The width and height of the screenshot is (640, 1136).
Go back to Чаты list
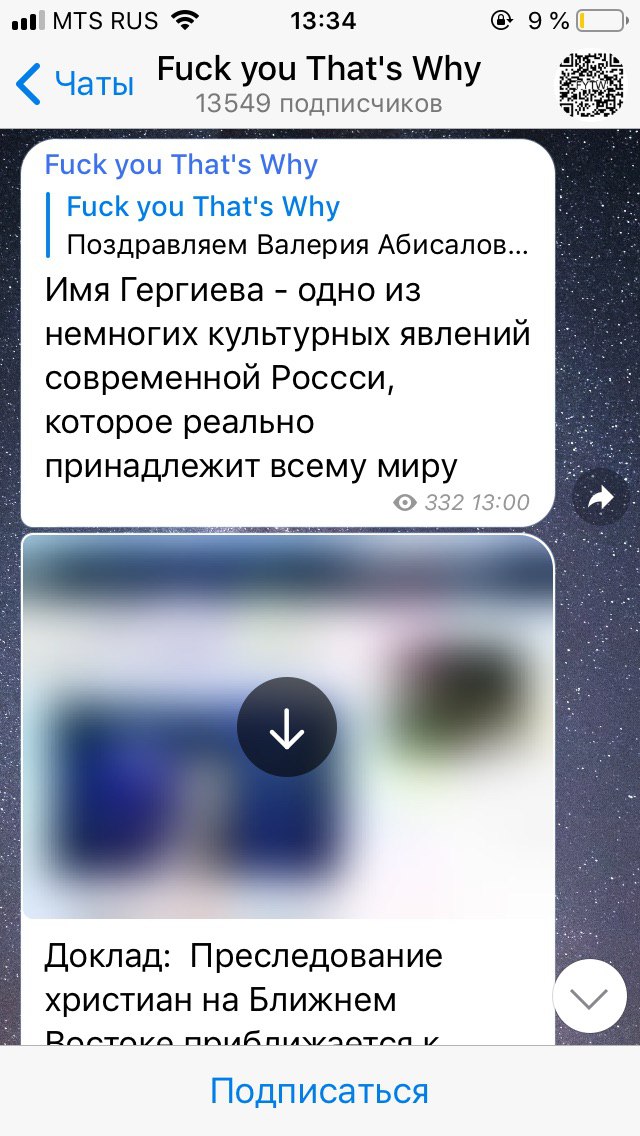[75, 84]
